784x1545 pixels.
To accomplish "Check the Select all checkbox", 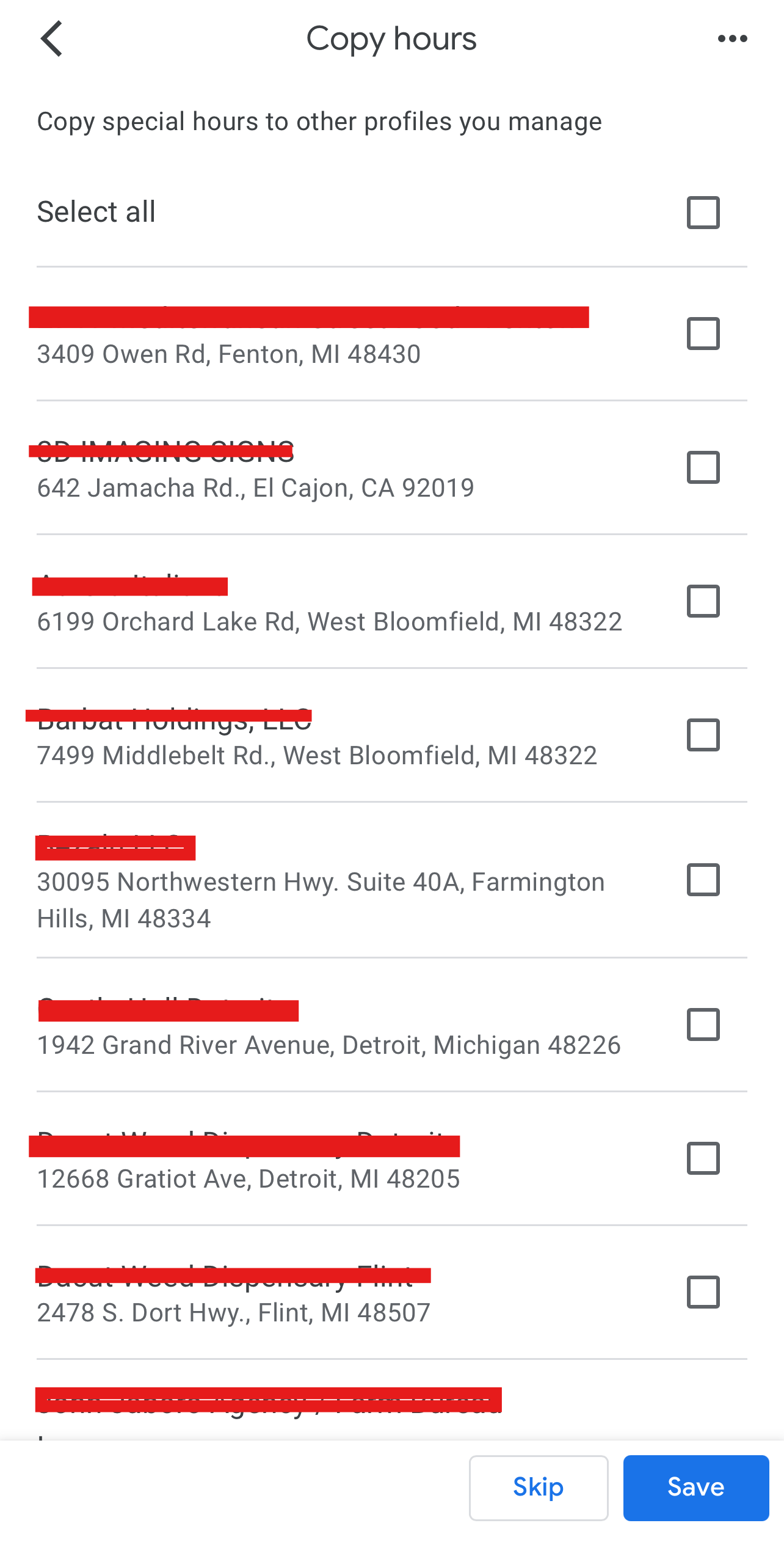I will [703, 212].
